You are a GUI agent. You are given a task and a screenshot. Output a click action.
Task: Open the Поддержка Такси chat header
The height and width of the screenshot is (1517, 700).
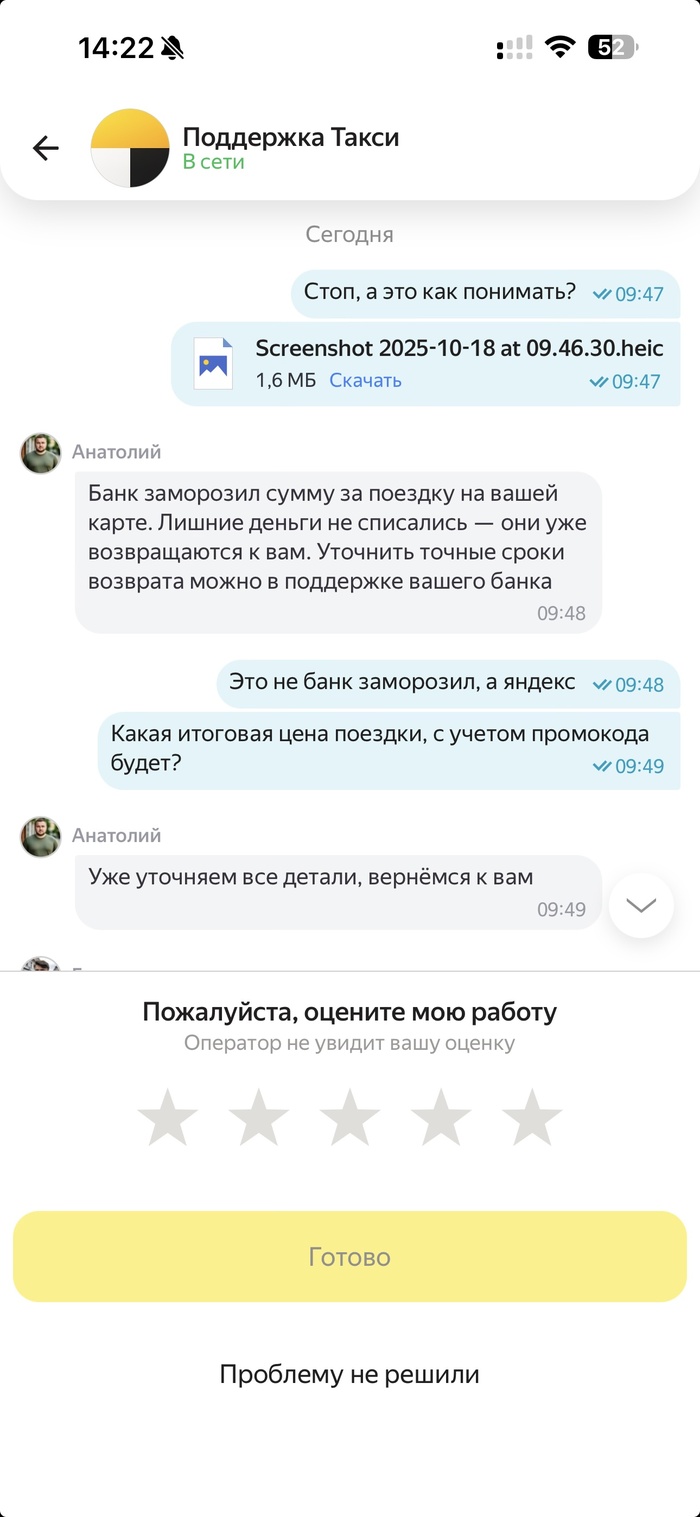tap(290, 147)
